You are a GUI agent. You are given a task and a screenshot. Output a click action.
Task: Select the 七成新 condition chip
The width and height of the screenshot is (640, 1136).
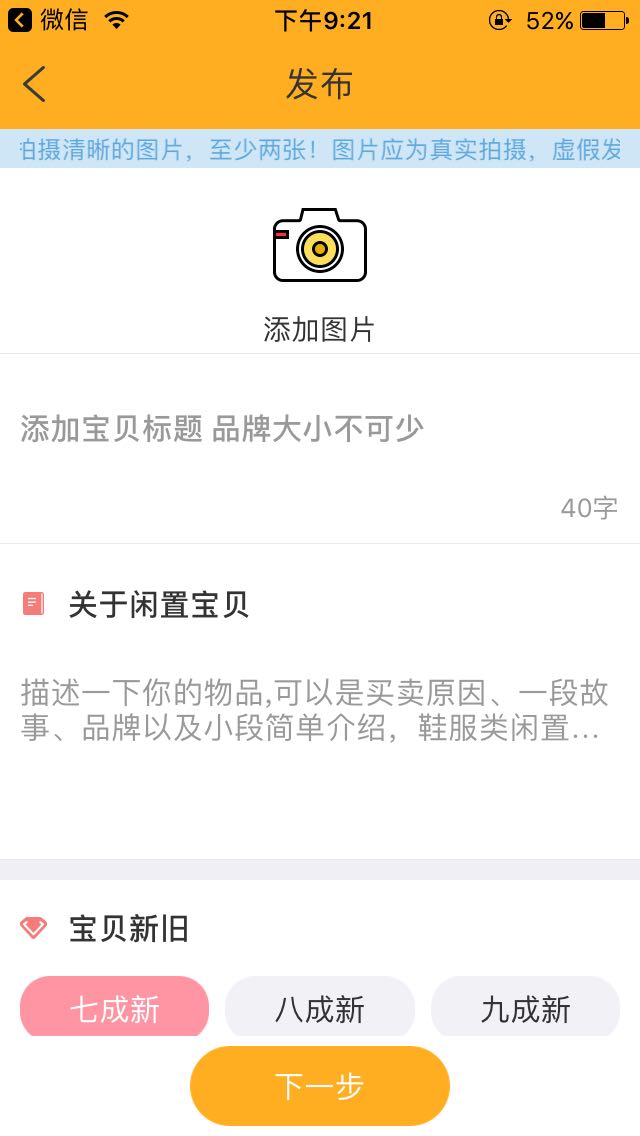pyautogui.click(x=114, y=1008)
